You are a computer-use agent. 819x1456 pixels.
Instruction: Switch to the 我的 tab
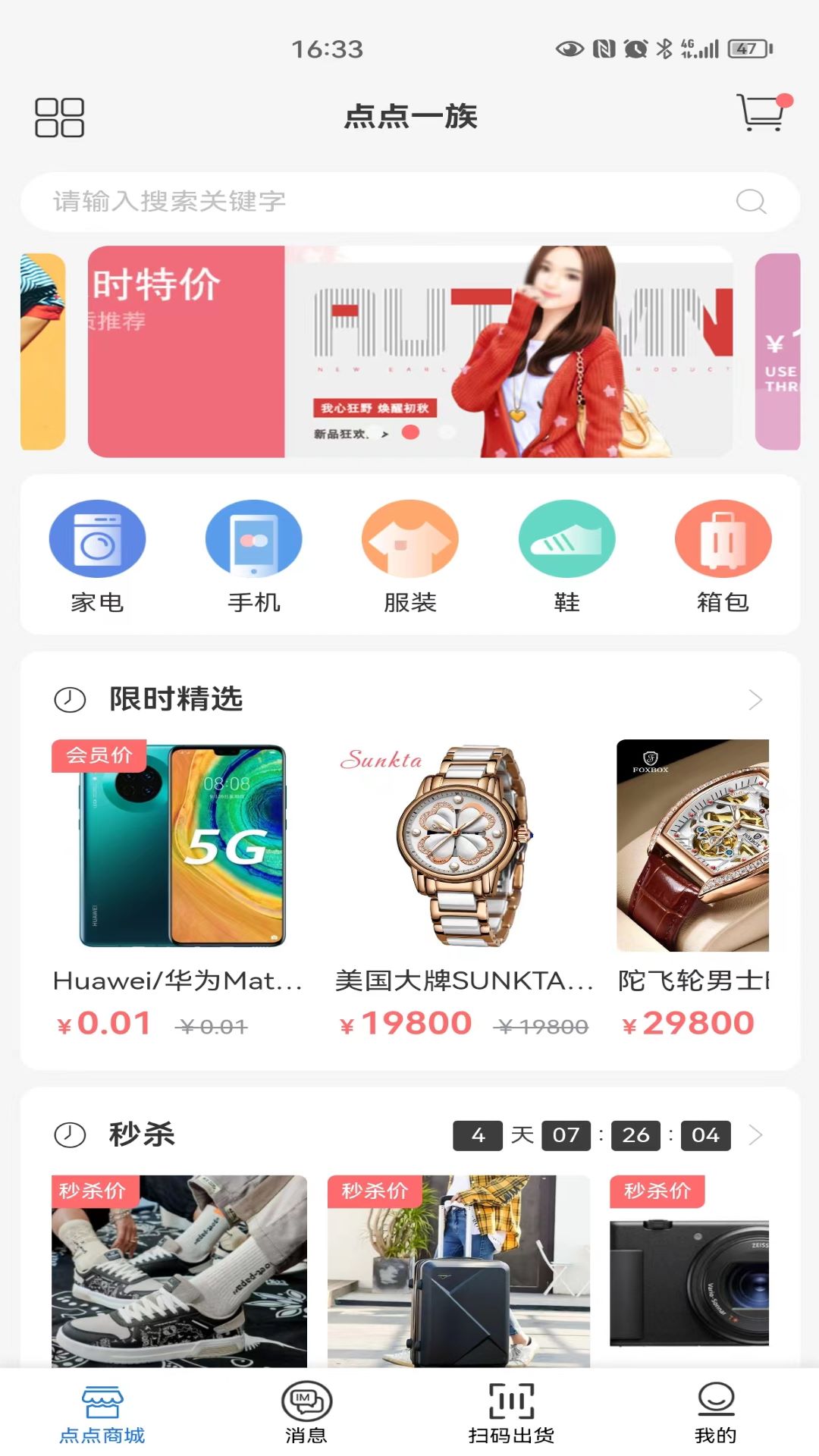(715, 1410)
